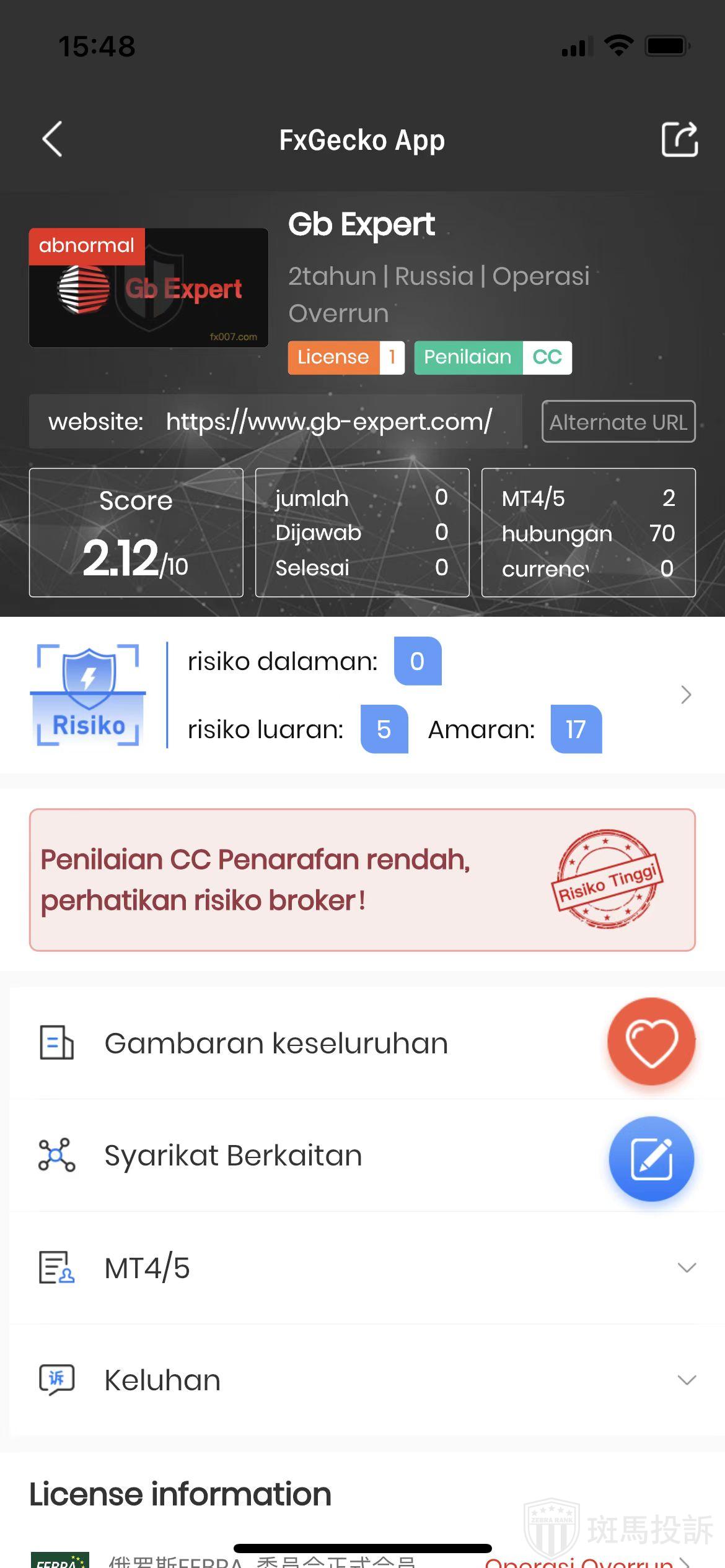Tap the License 1 badge
725x1568 pixels.
pyautogui.click(x=346, y=357)
